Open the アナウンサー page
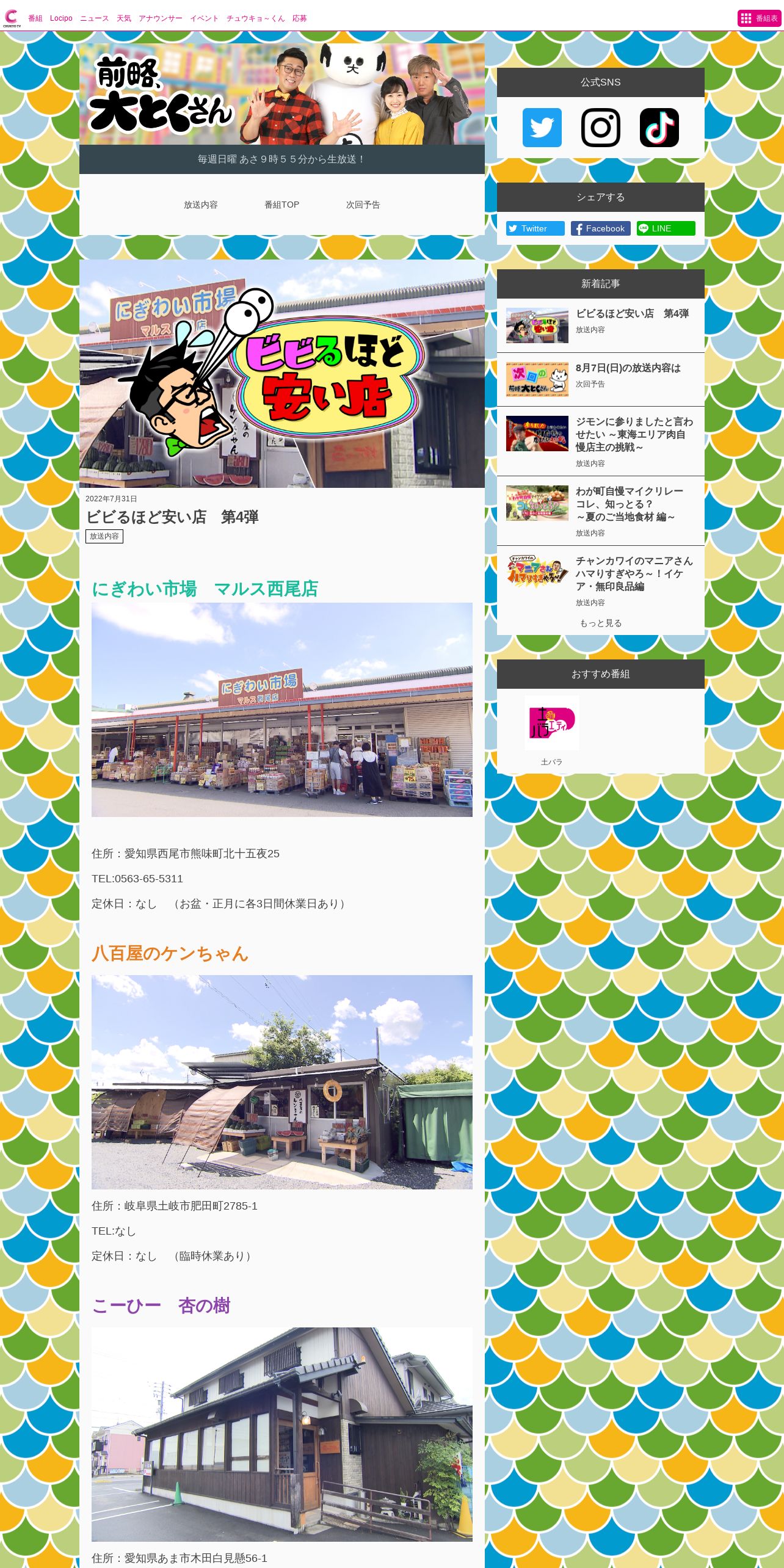Screen dimensions: 784x1568 coord(161,18)
